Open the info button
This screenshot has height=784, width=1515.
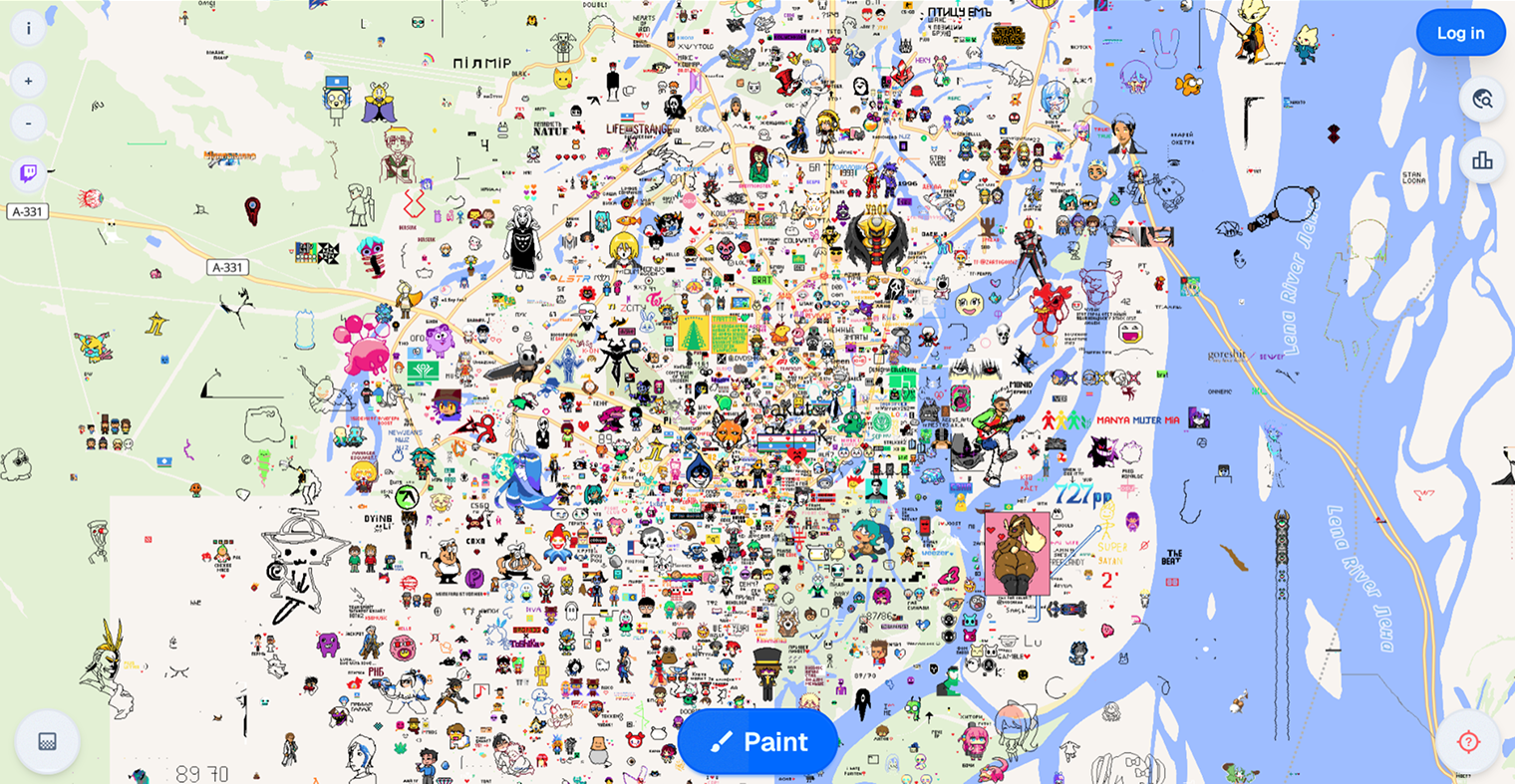pos(28,28)
